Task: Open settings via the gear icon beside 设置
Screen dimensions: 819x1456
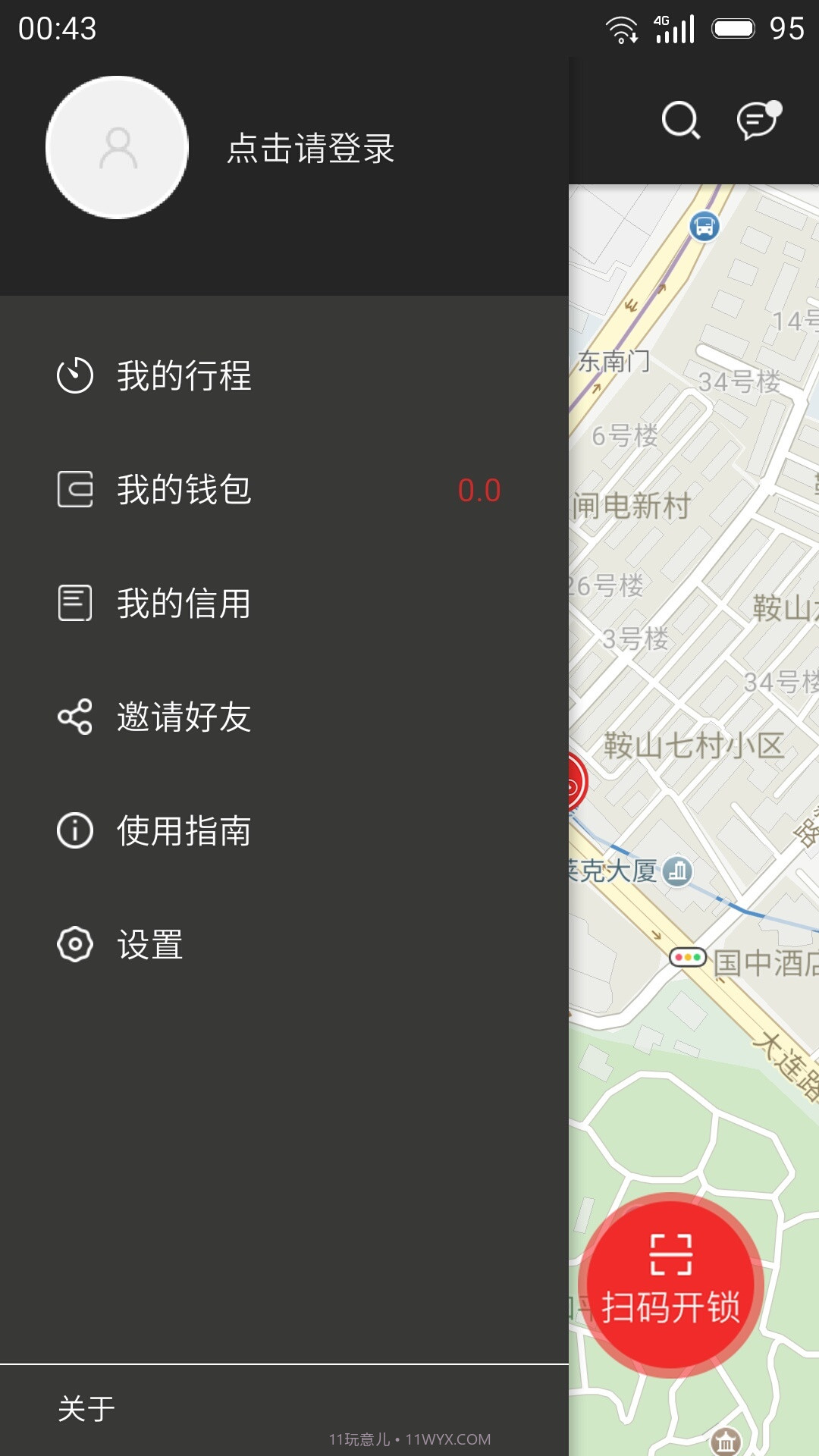Action: [x=74, y=944]
